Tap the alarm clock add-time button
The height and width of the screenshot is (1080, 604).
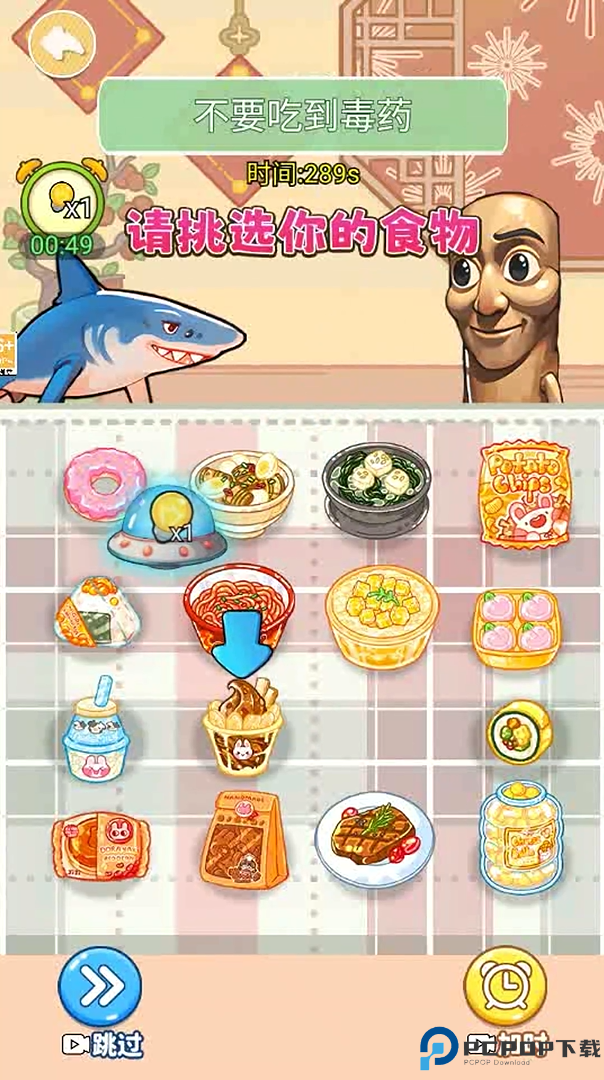[x=505, y=986]
